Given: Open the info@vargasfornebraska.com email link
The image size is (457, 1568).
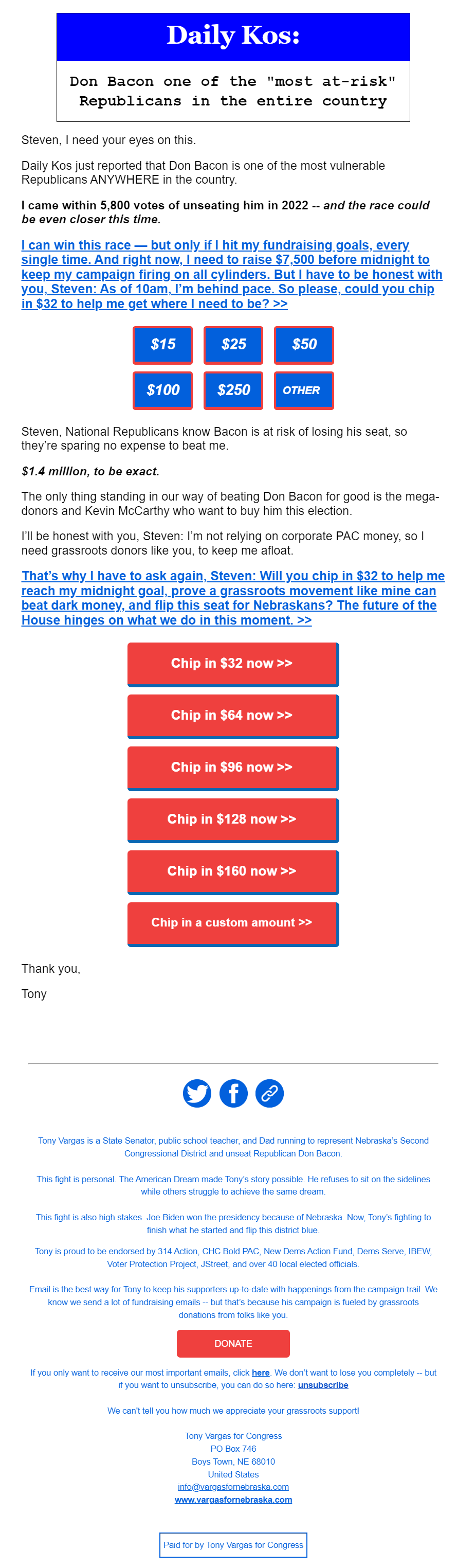Looking at the screenshot, I should tap(233, 1487).
